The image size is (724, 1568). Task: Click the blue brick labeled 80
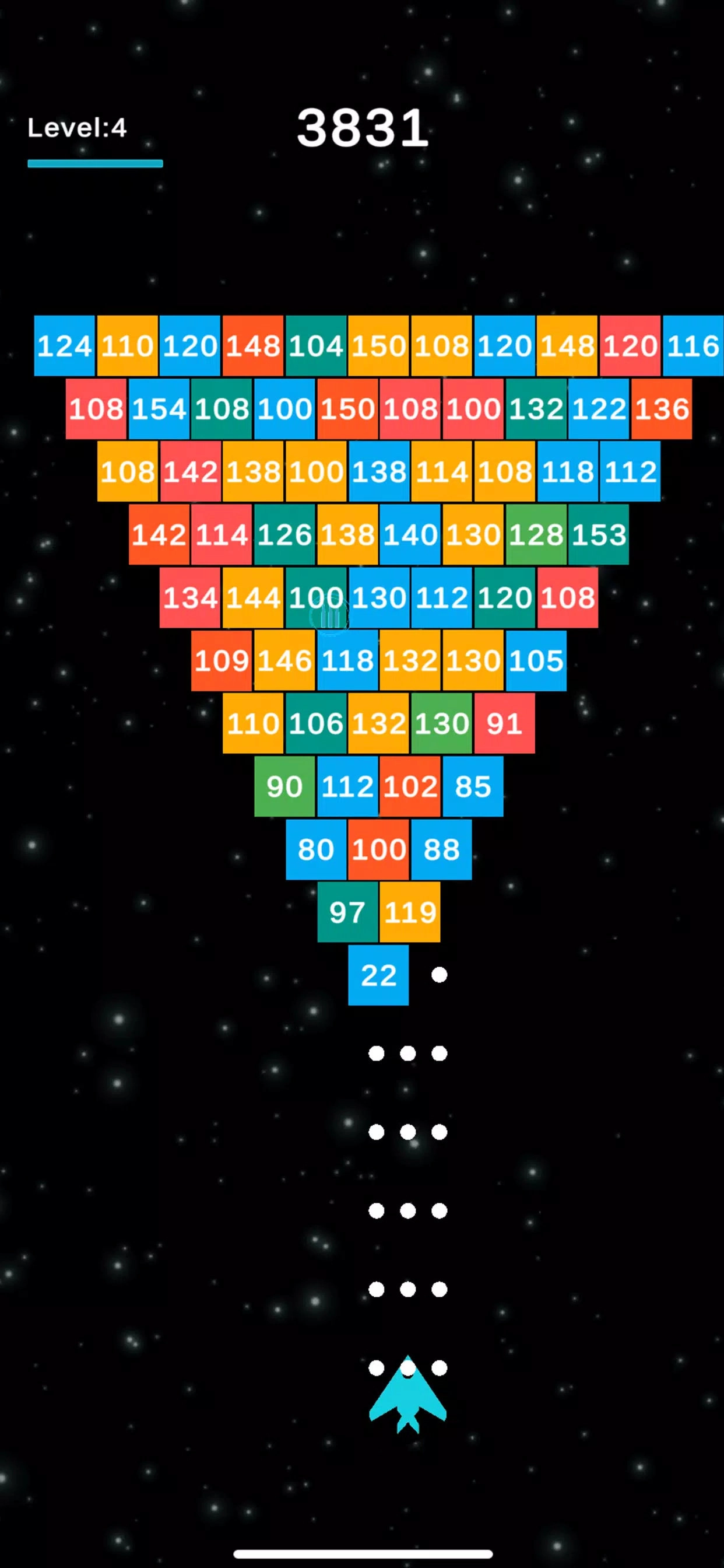pyautogui.click(x=316, y=849)
